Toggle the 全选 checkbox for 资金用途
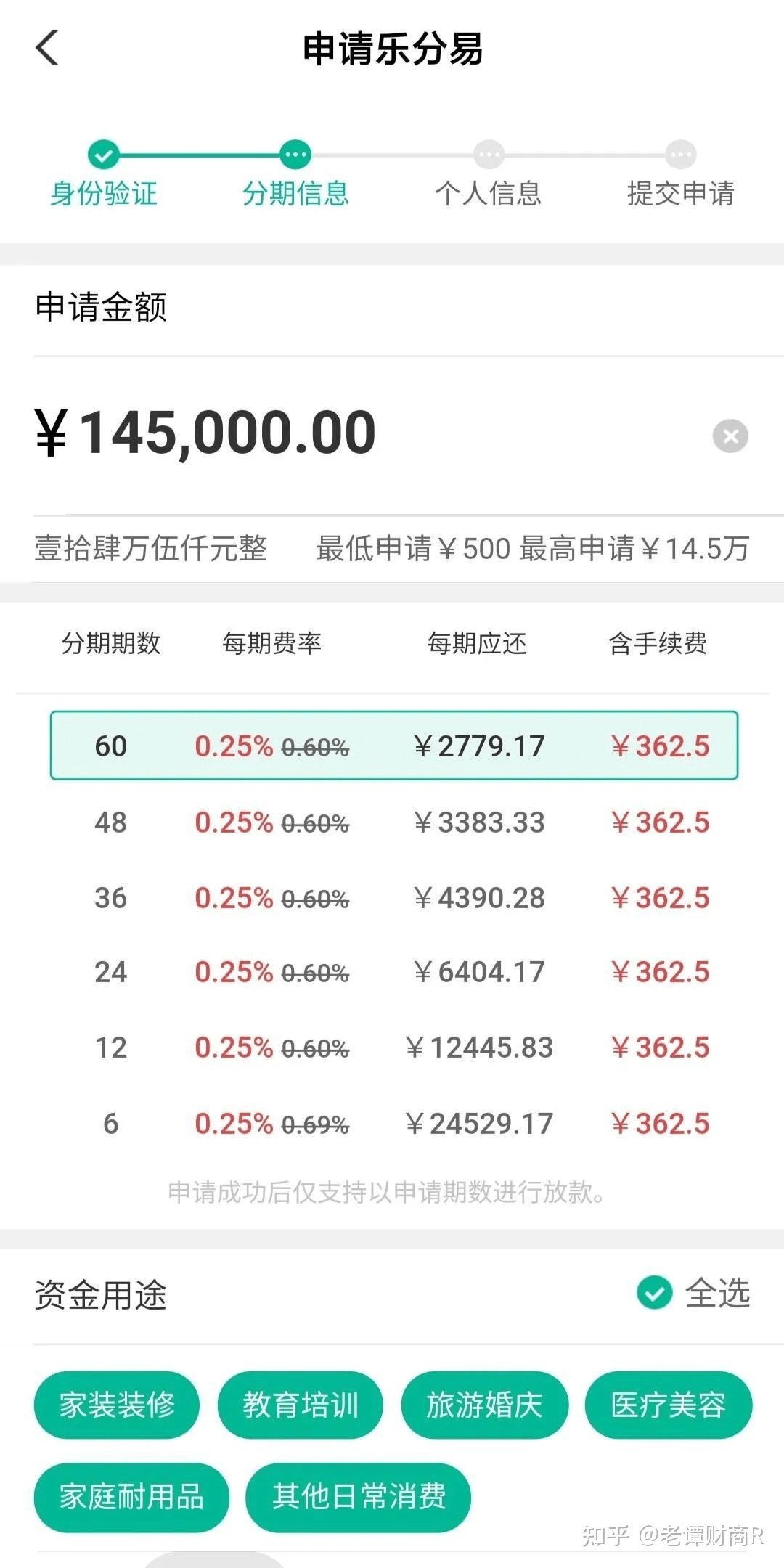784x1568 pixels. [x=655, y=1293]
